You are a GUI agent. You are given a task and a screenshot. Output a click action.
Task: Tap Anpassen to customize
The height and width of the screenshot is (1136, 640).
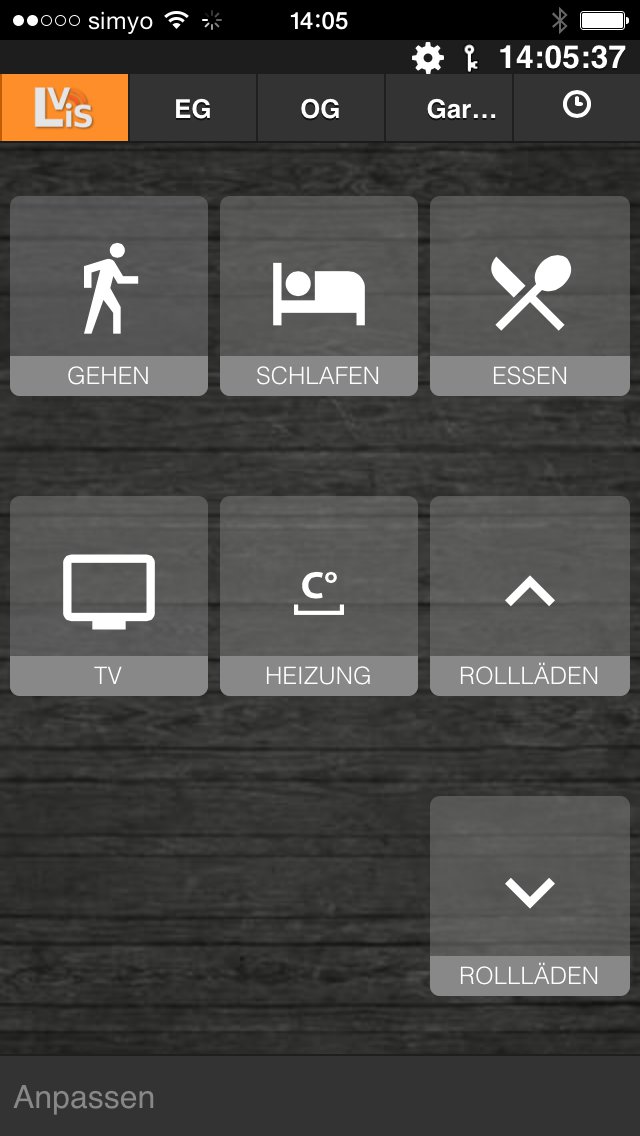tap(85, 1097)
